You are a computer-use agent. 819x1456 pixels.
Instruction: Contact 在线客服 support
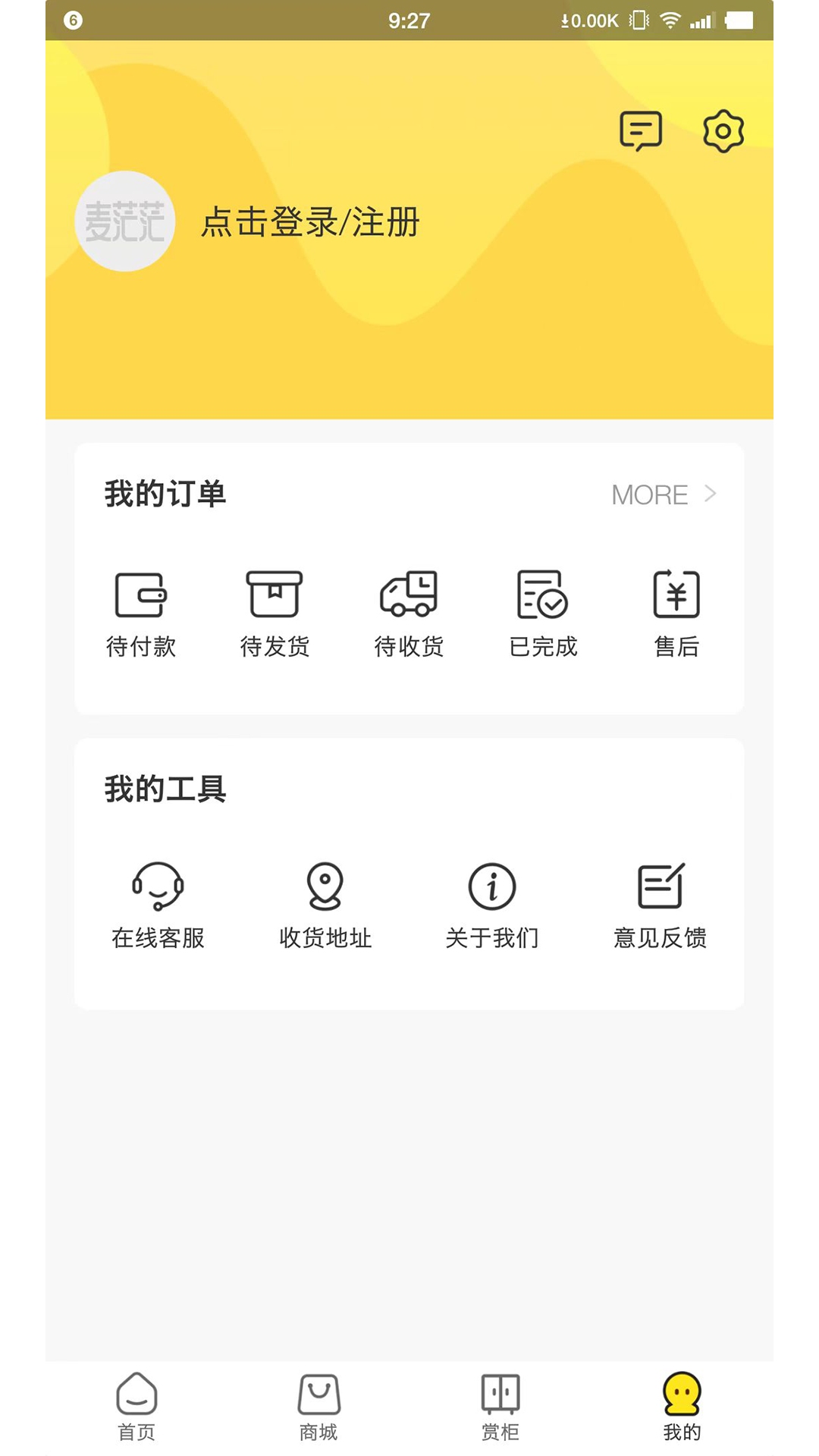click(x=158, y=906)
